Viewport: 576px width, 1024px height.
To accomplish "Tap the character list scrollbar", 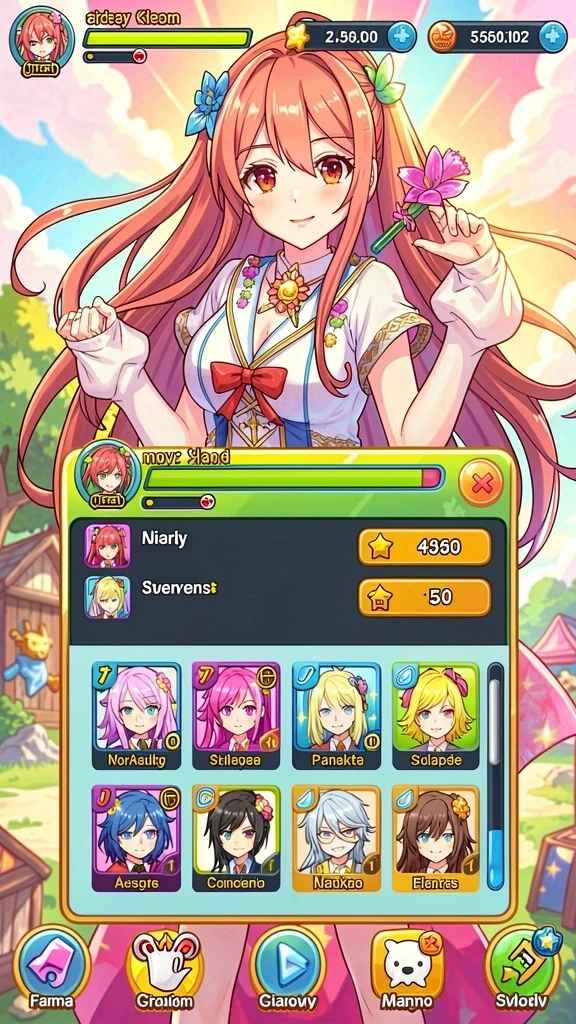I will [496, 776].
